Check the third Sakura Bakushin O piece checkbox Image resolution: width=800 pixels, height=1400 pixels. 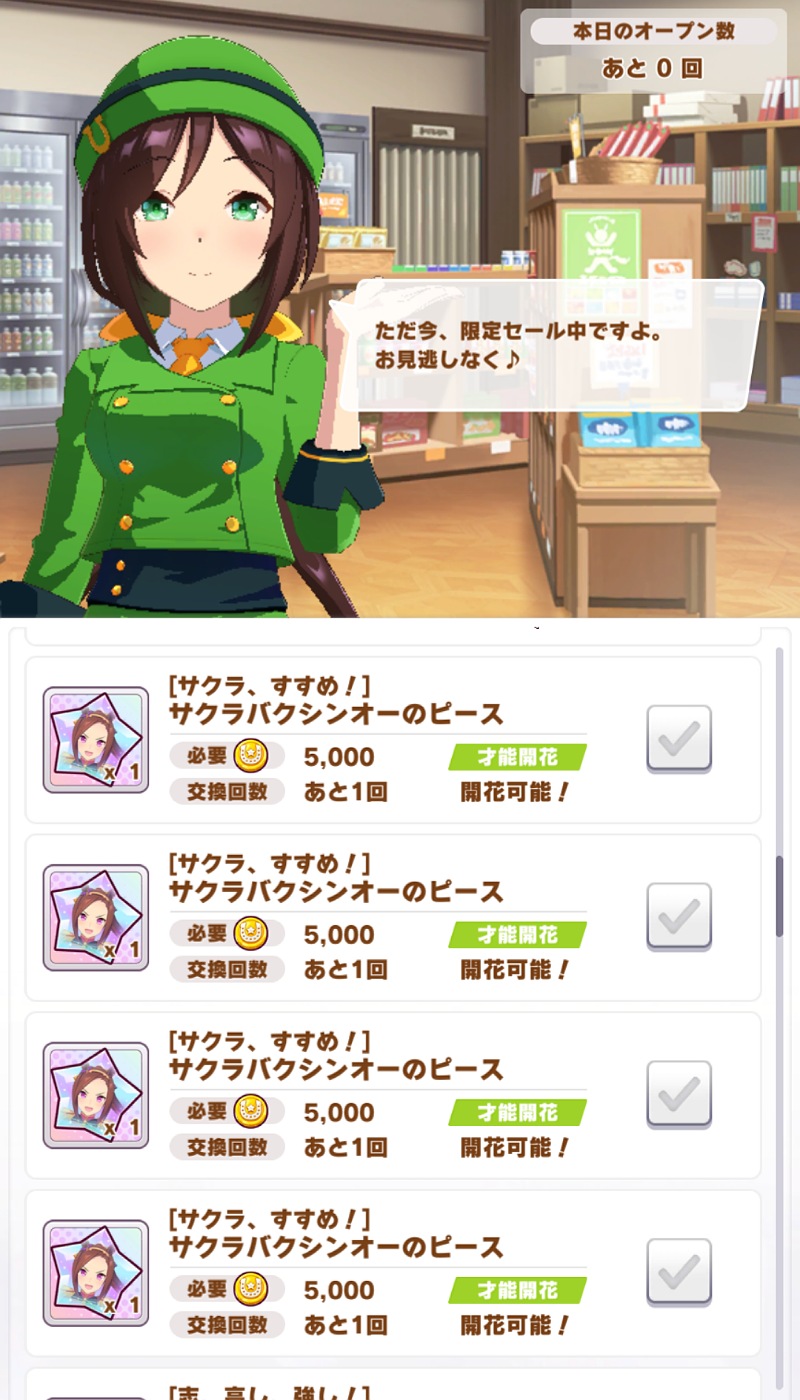tap(679, 1094)
